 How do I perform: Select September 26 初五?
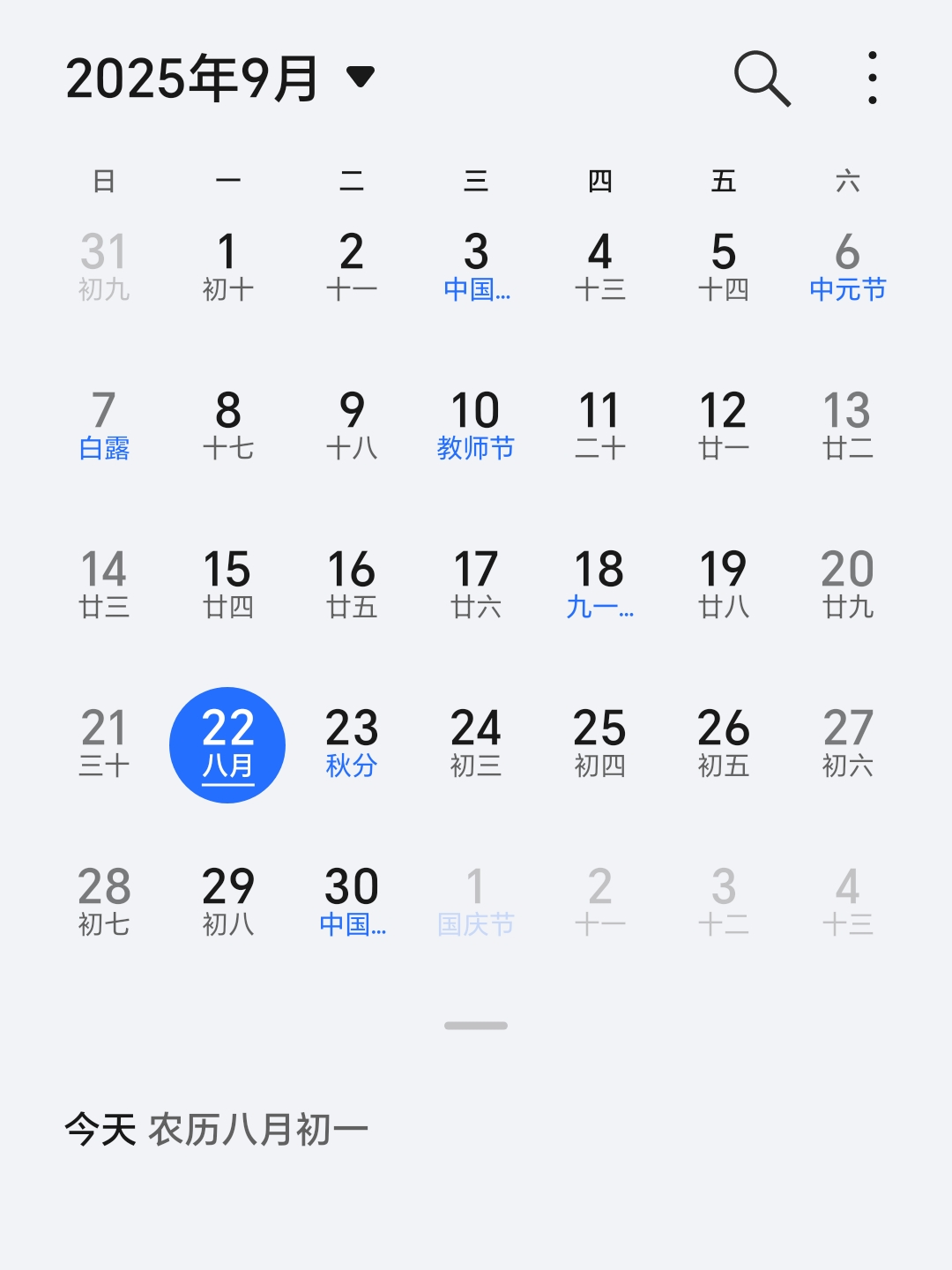(x=724, y=743)
